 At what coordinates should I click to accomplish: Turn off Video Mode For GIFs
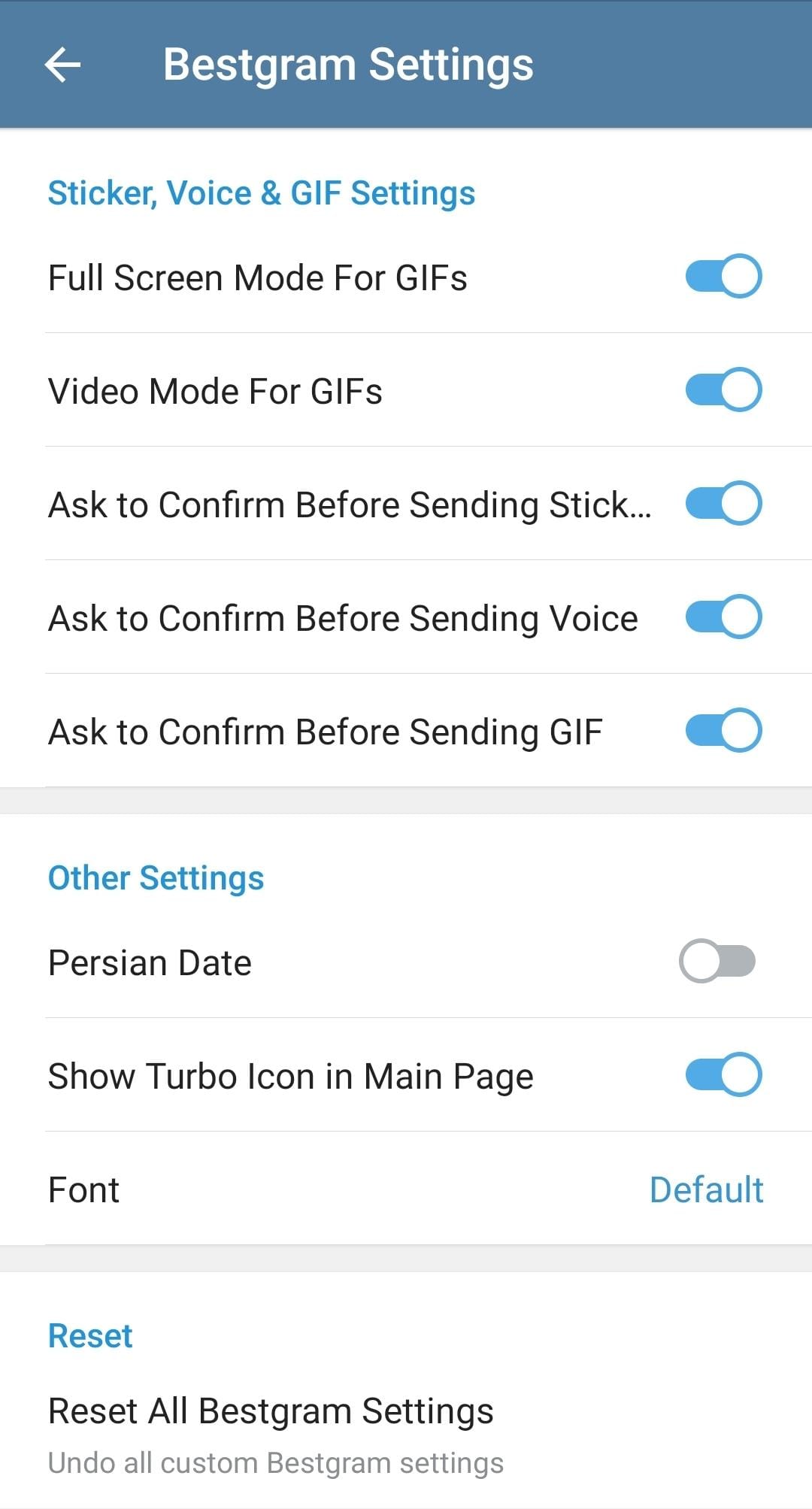coord(723,390)
